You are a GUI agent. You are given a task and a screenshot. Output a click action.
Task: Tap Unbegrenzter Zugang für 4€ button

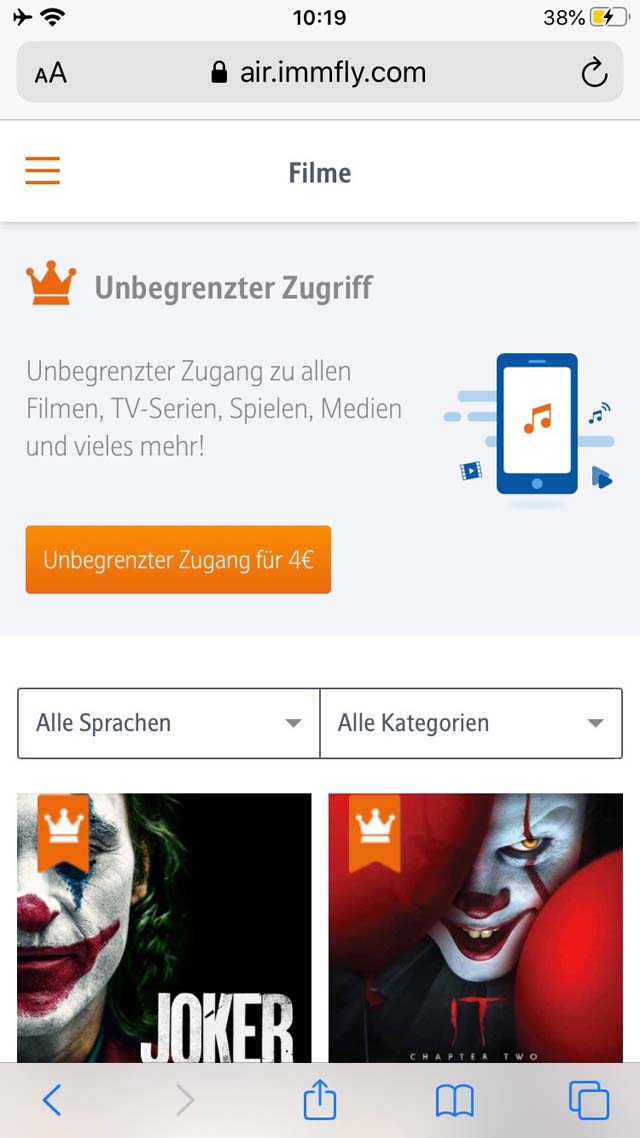(178, 560)
